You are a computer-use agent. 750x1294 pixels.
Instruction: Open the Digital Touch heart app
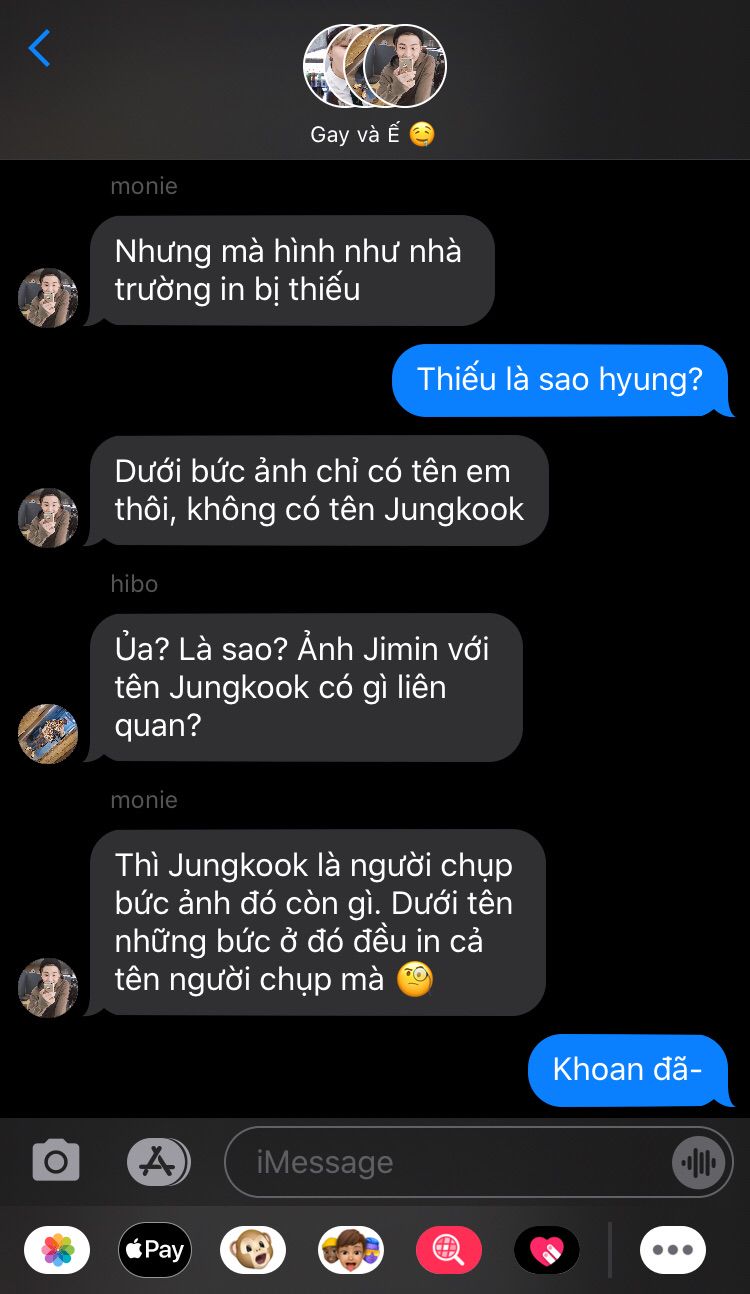pyautogui.click(x=547, y=1250)
